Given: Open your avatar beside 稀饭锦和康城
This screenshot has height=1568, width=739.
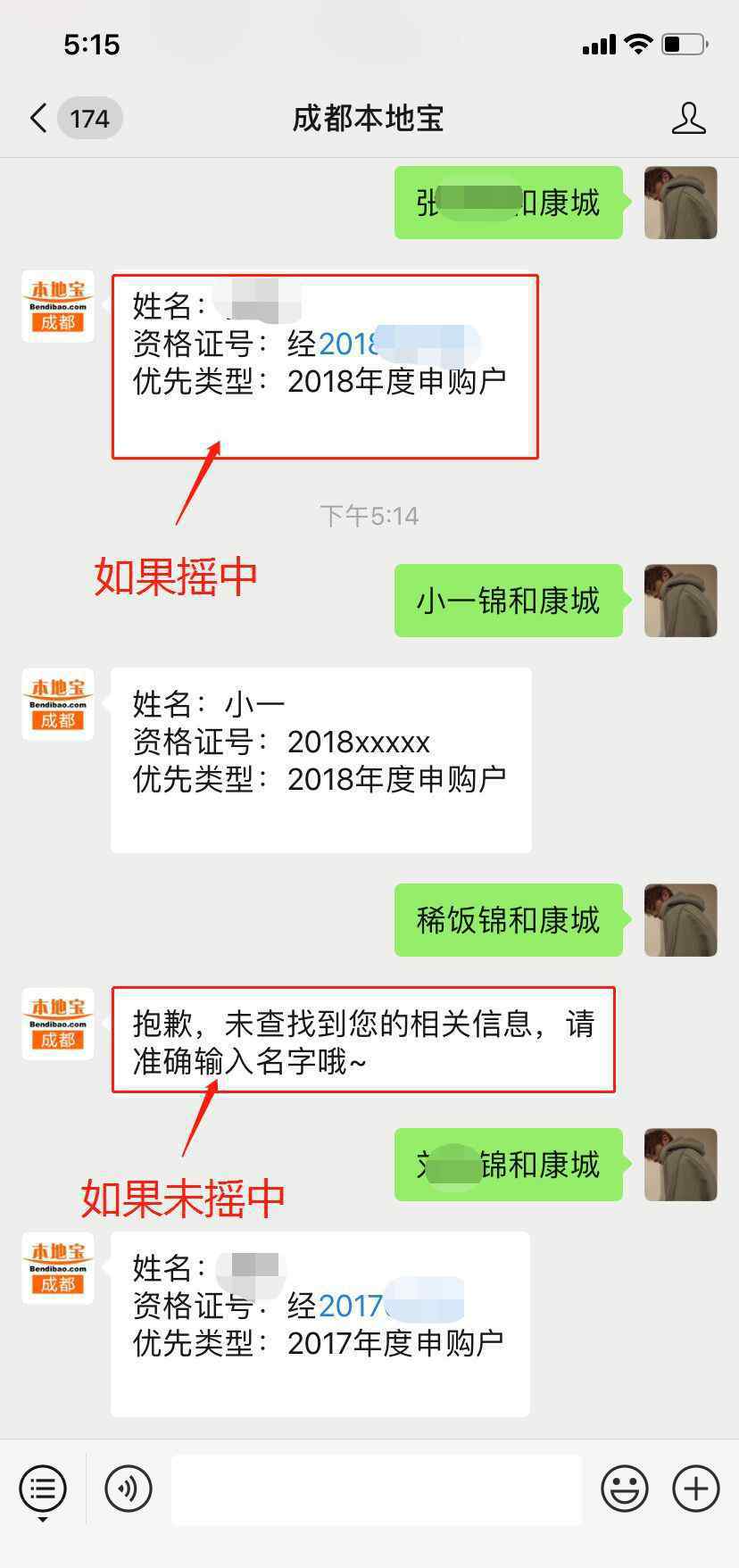Looking at the screenshot, I should [x=681, y=920].
